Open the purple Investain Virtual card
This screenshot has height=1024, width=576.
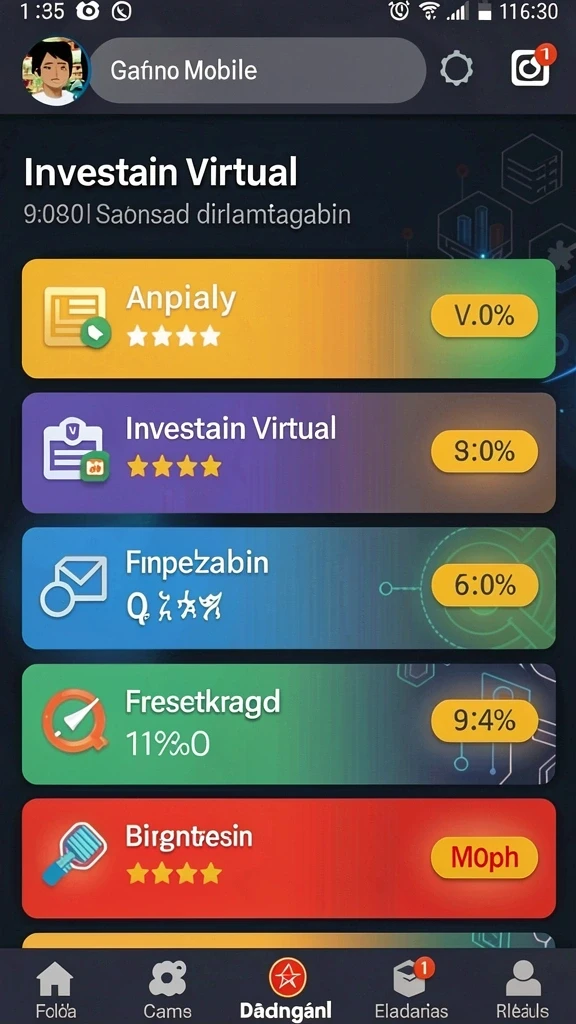[x=289, y=453]
